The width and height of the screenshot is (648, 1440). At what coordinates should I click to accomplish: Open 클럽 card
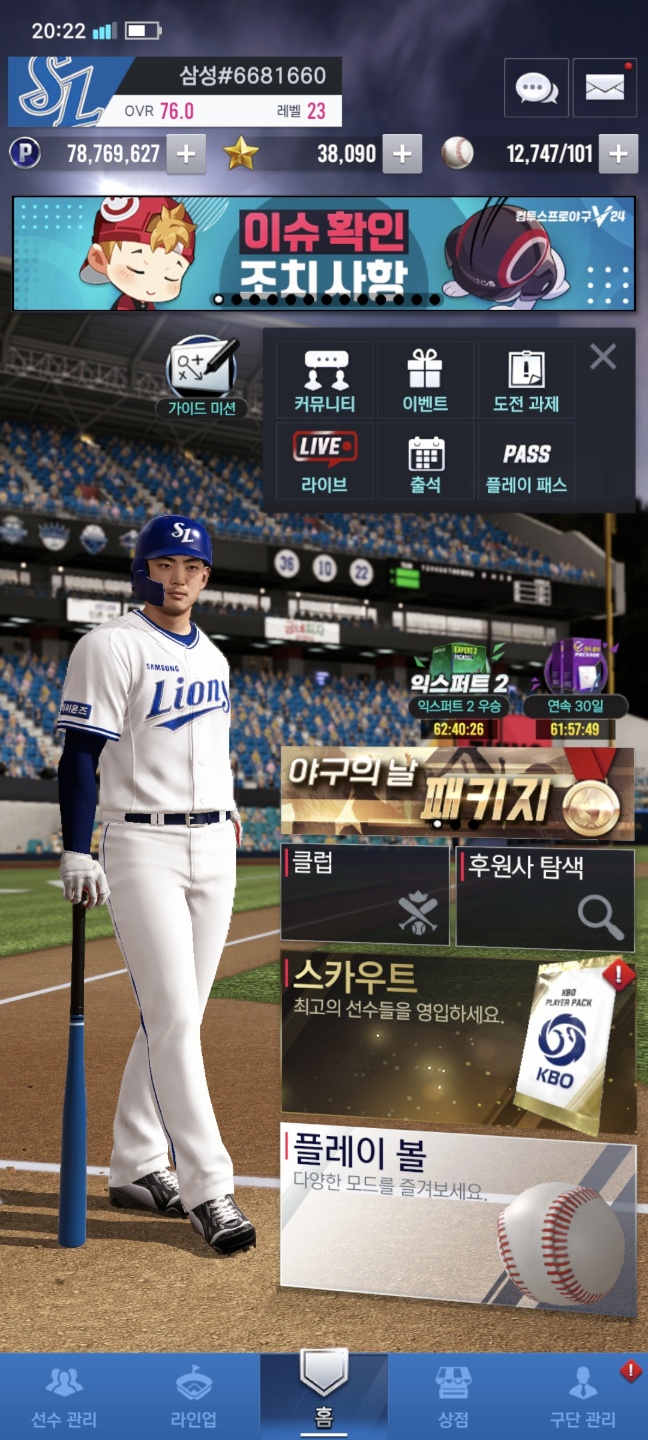(365, 895)
